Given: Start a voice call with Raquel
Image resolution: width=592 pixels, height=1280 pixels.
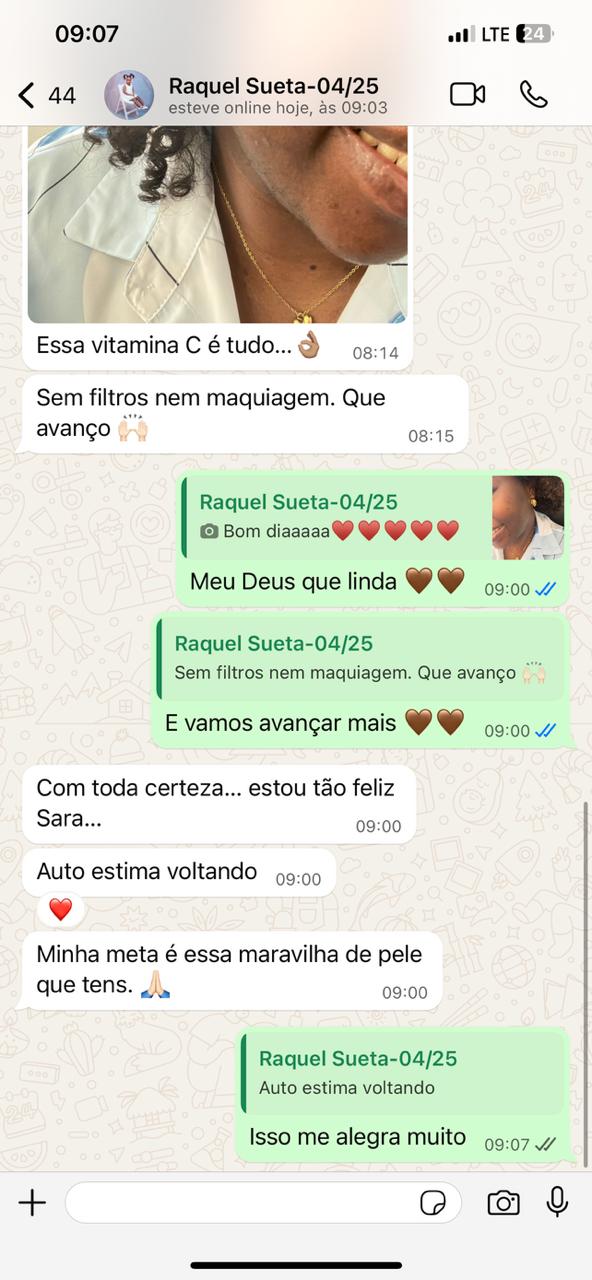Looking at the screenshot, I should pos(534,94).
